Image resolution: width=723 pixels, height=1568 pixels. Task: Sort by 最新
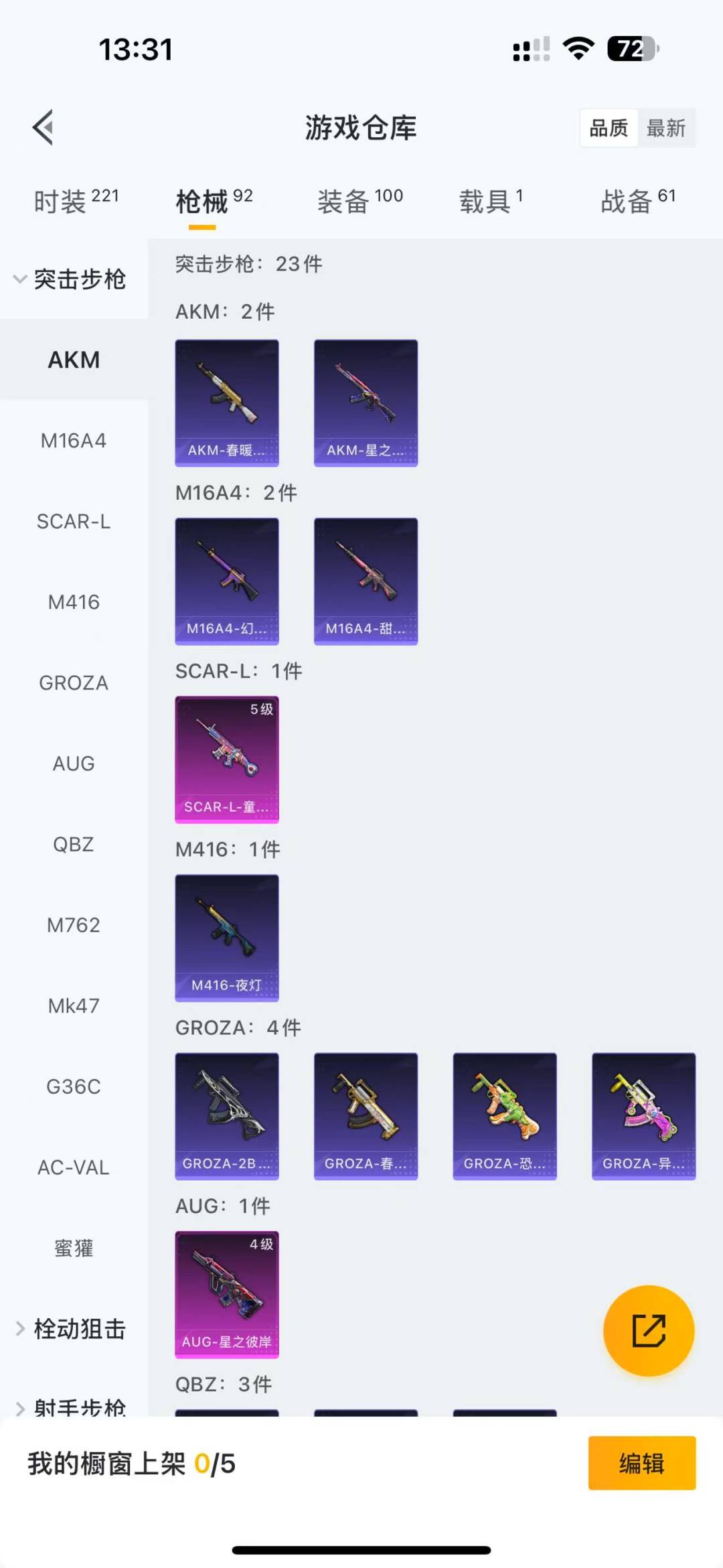pos(665,128)
